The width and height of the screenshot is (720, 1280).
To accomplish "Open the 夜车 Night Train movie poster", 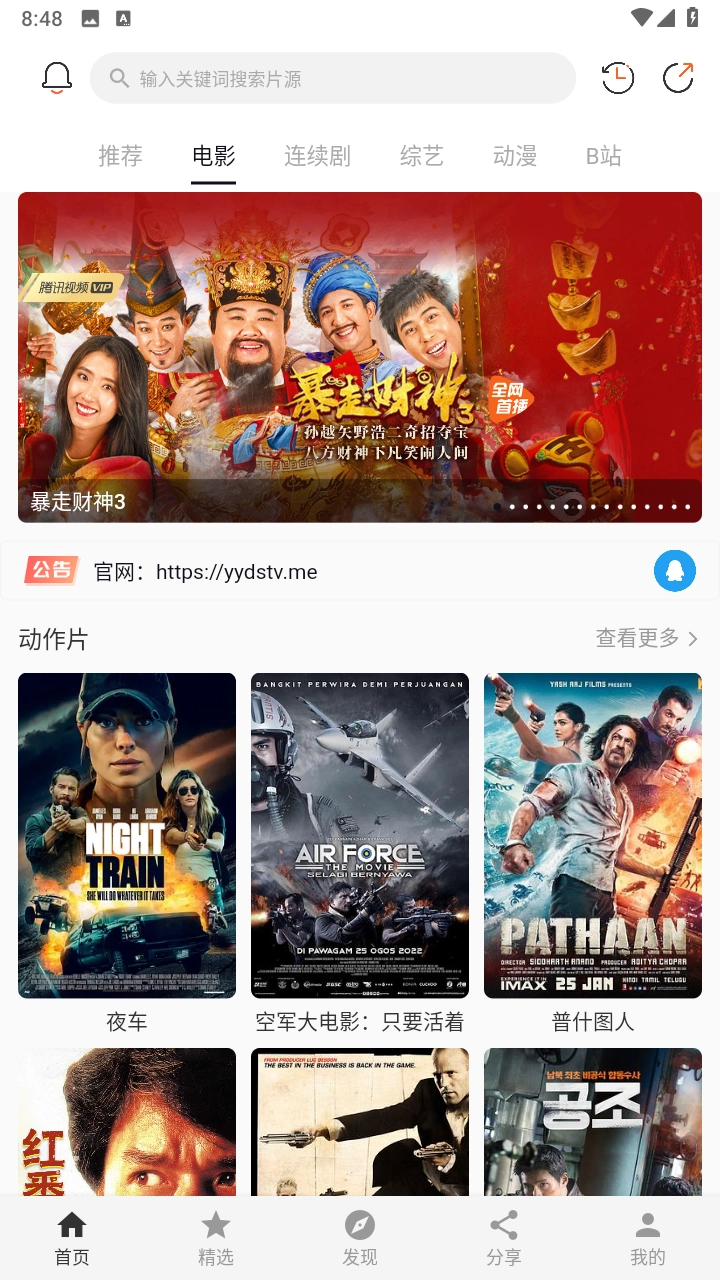I will pyautogui.click(x=126, y=835).
